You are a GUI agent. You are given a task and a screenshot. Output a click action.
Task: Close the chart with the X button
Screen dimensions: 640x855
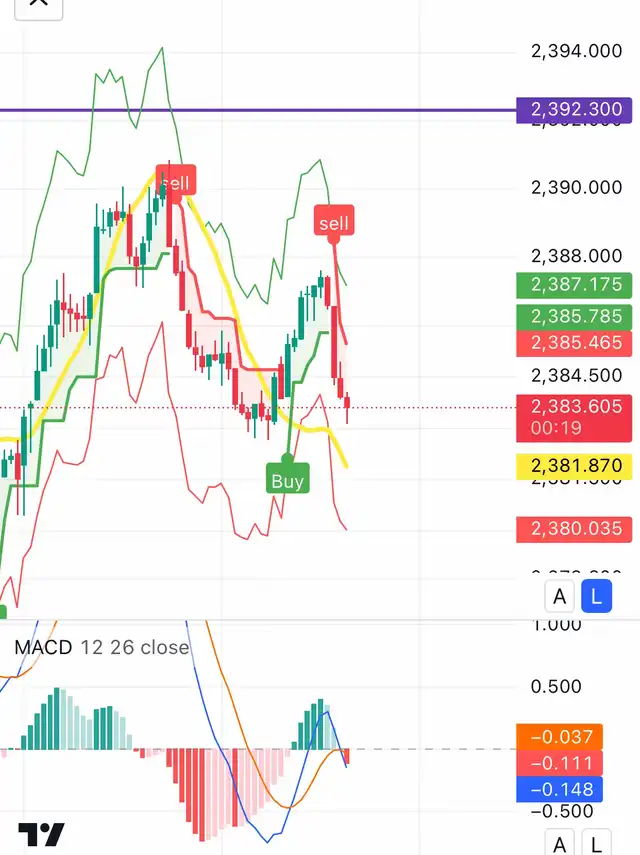(x=38, y=5)
